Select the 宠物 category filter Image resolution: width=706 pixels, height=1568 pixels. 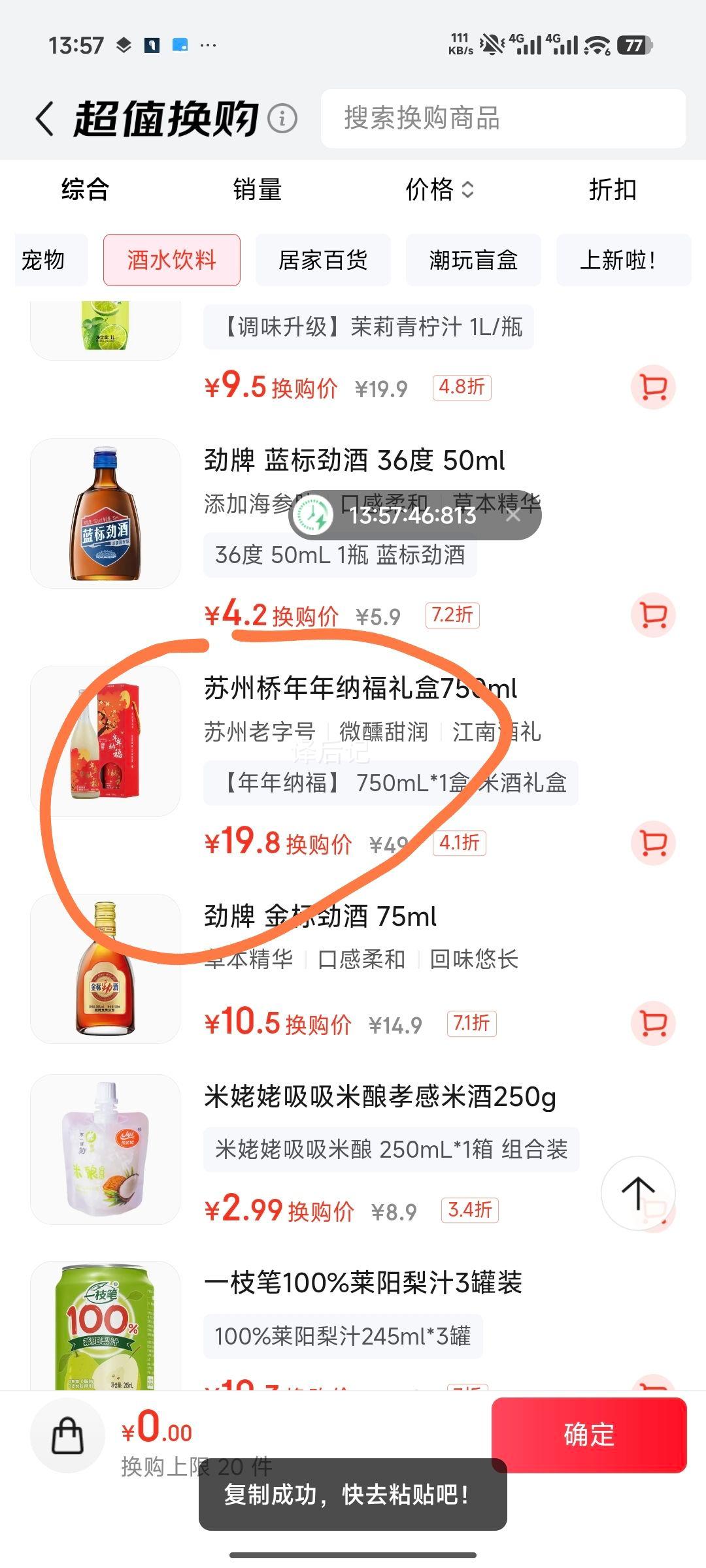(50, 260)
